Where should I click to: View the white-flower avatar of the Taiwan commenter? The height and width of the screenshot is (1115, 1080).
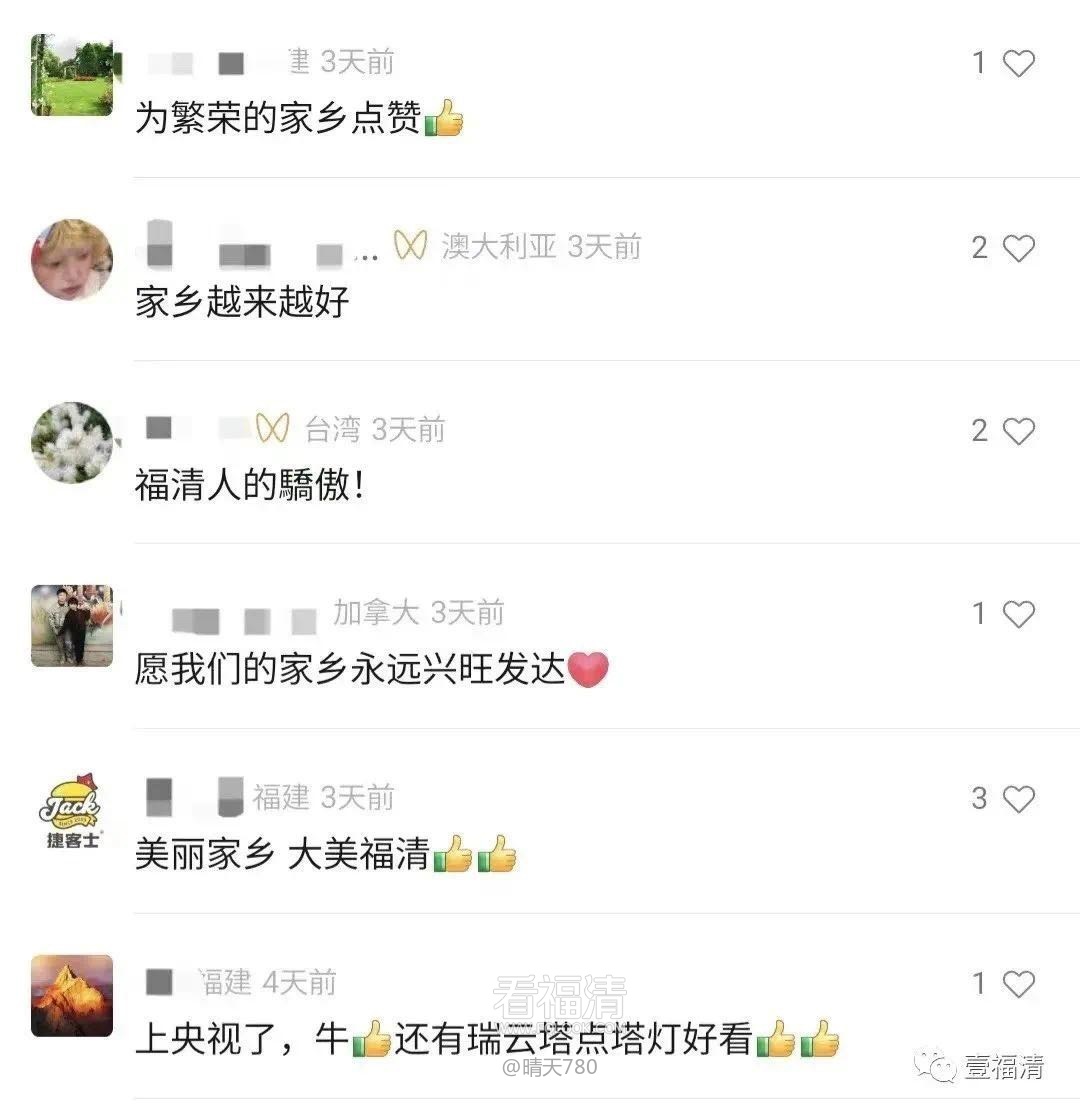tap(71, 443)
